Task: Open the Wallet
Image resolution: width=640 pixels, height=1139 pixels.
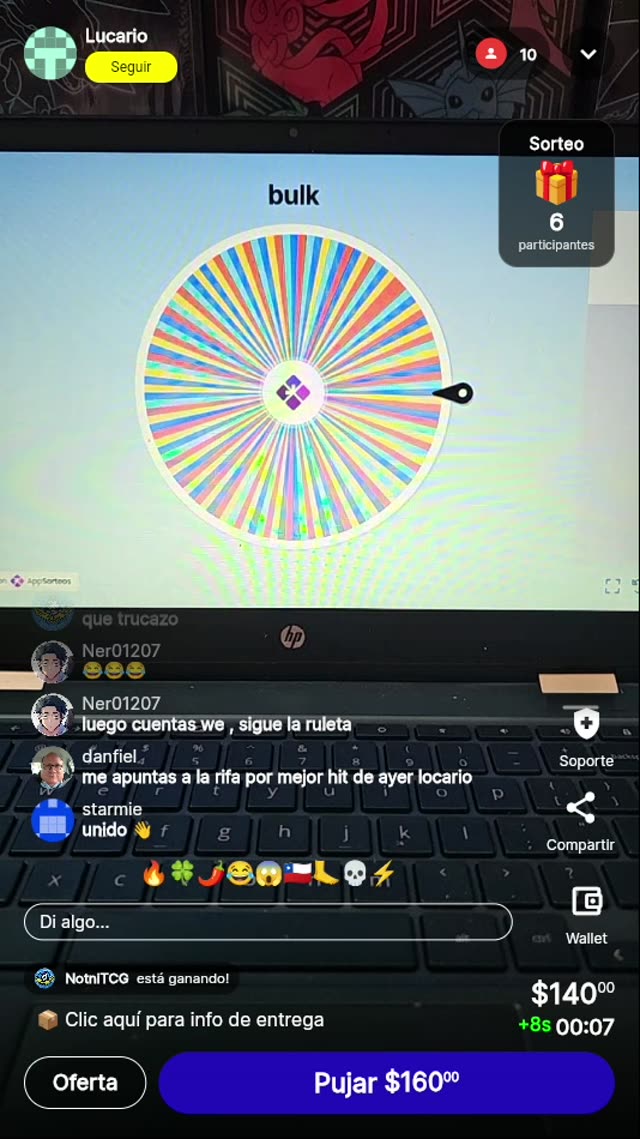Action: (x=586, y=902)
